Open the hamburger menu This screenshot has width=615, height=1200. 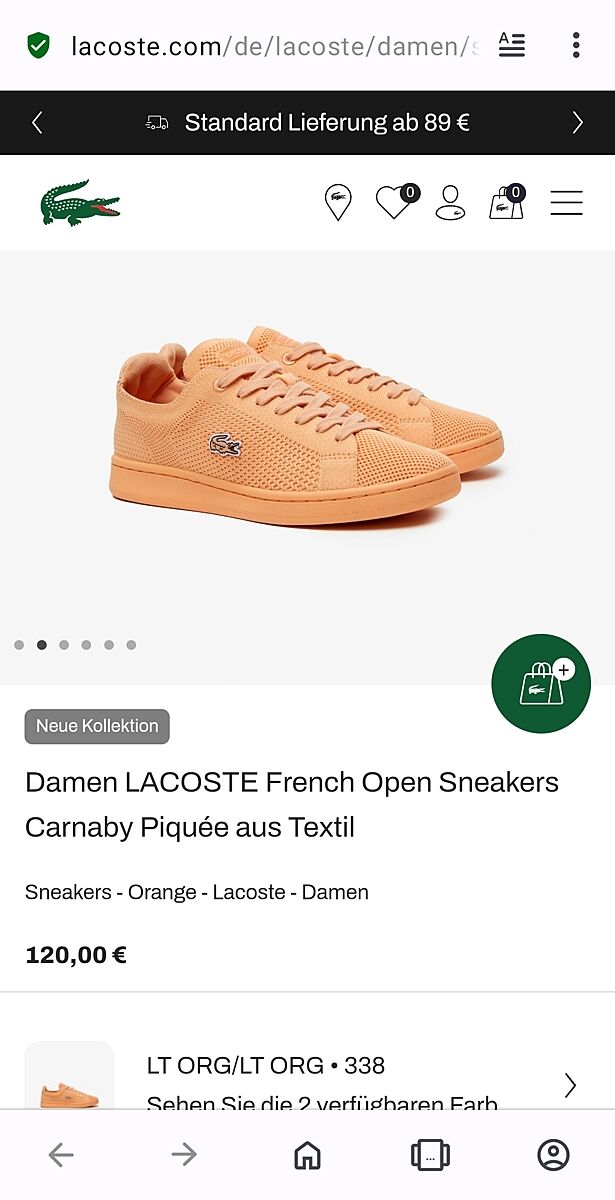566,202
